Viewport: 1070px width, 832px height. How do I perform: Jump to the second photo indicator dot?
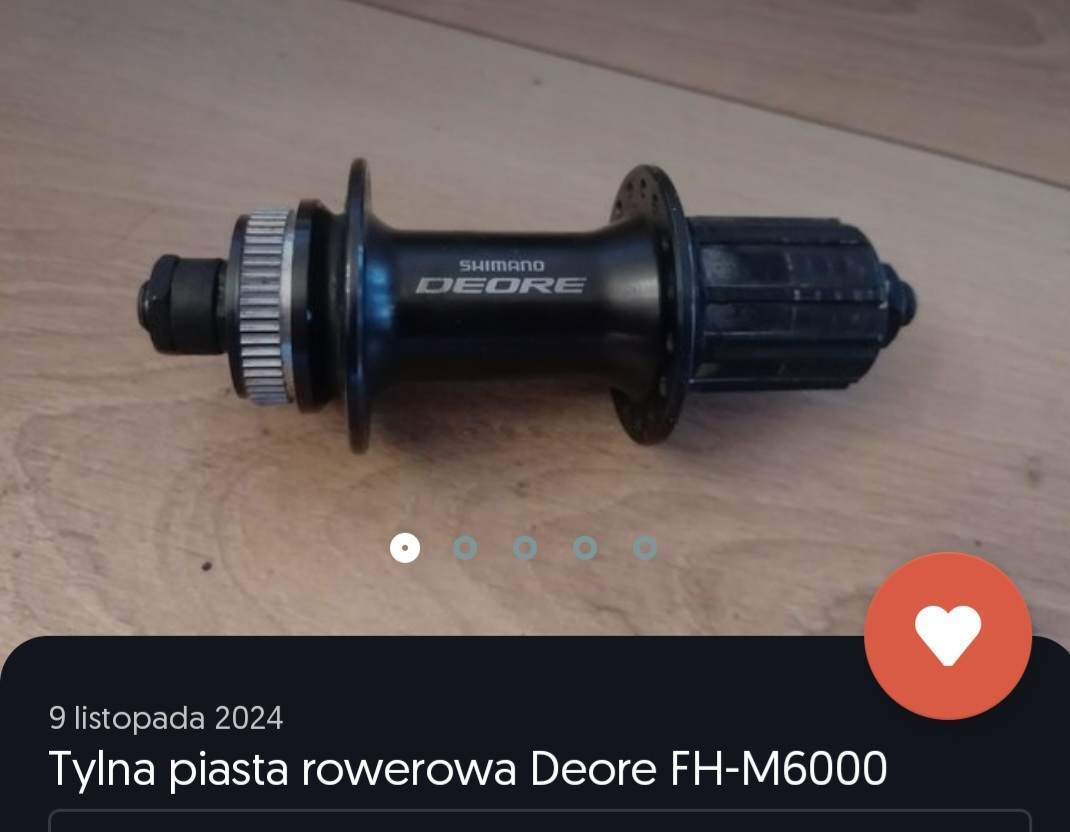(465, 548)
